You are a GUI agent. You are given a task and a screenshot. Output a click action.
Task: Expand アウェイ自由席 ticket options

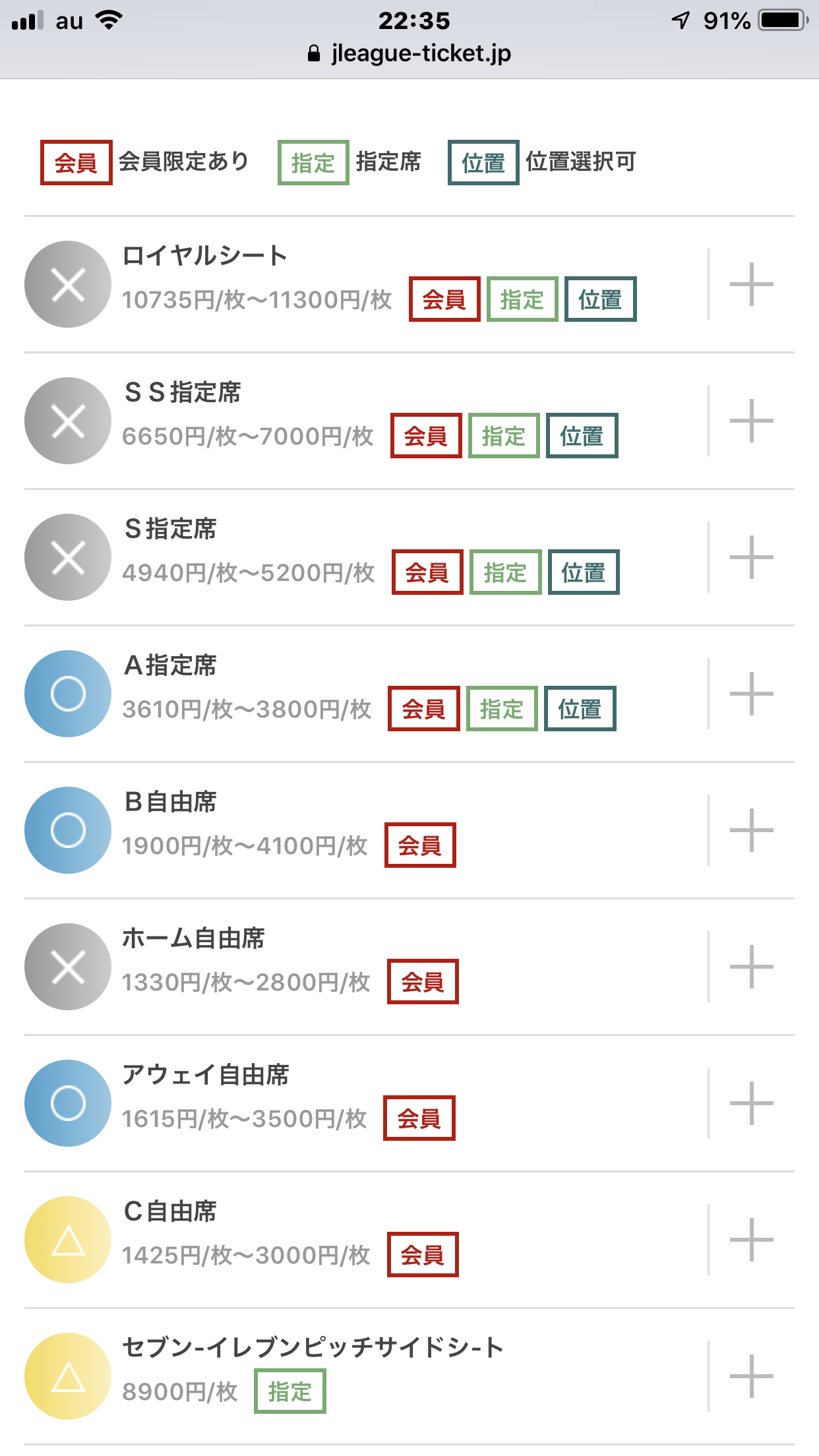pyautogui.click(x=751, y=1103)
